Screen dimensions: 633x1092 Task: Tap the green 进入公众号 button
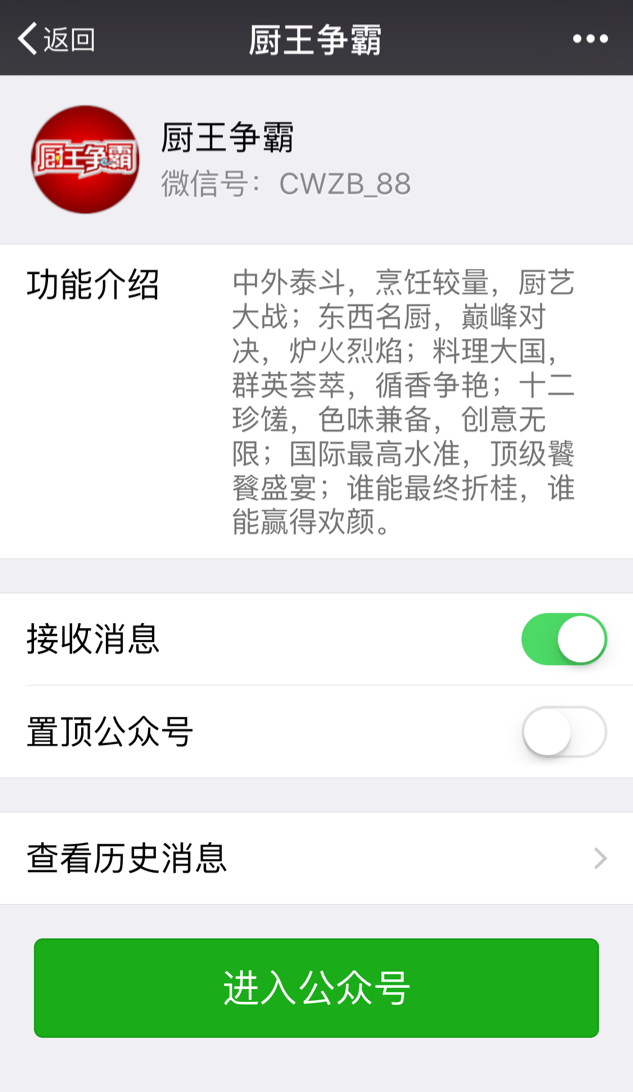pyautogui.click(x=316, y=988)
